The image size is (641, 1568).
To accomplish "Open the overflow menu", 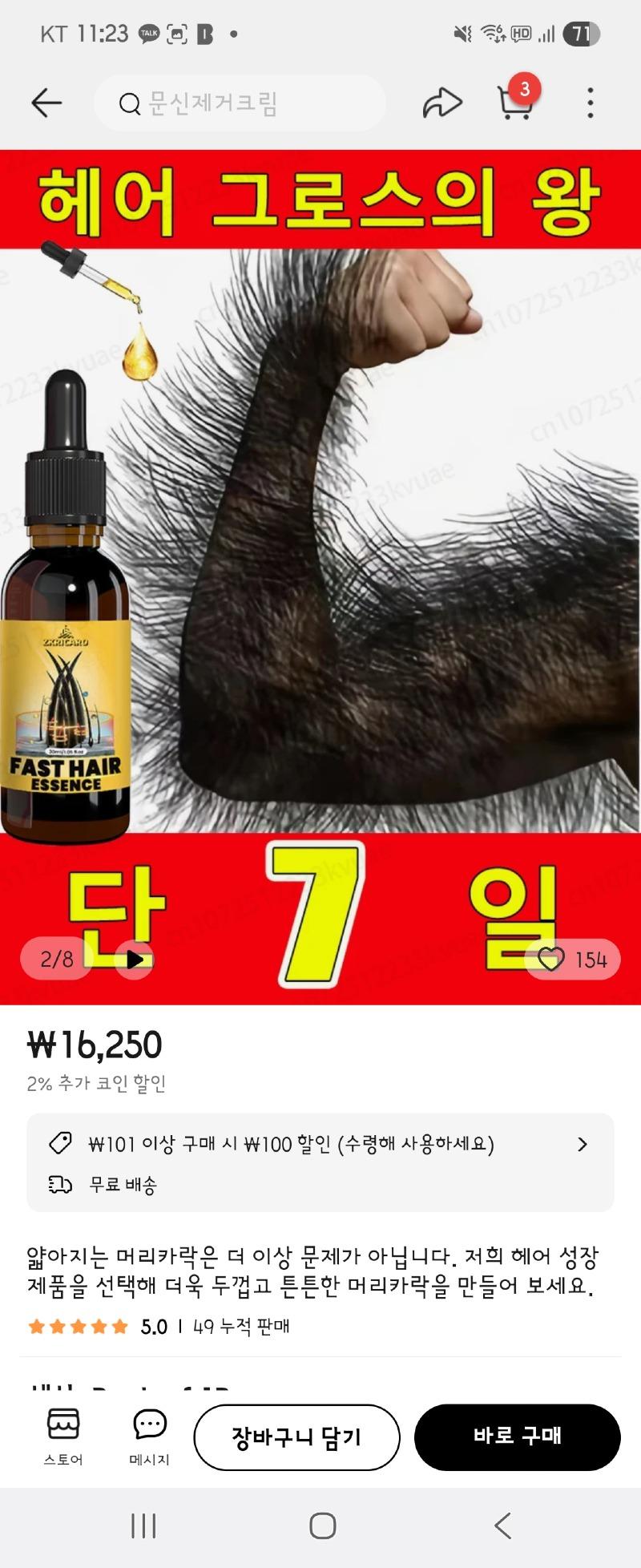I will (591, 103).
